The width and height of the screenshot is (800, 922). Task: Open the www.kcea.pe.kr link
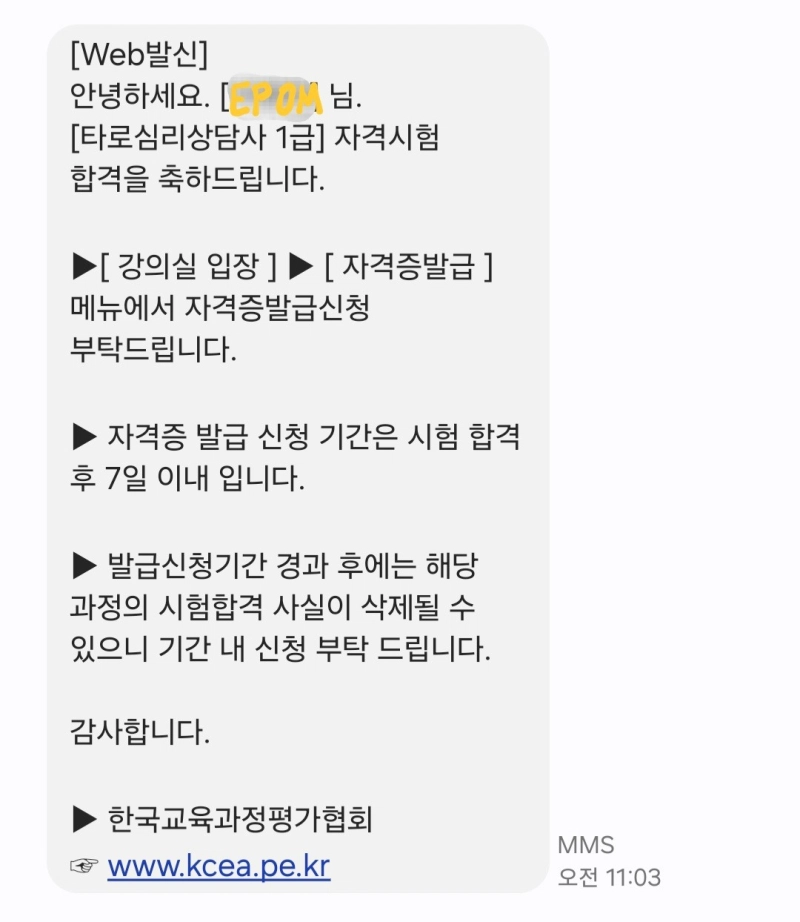point(218,865)
